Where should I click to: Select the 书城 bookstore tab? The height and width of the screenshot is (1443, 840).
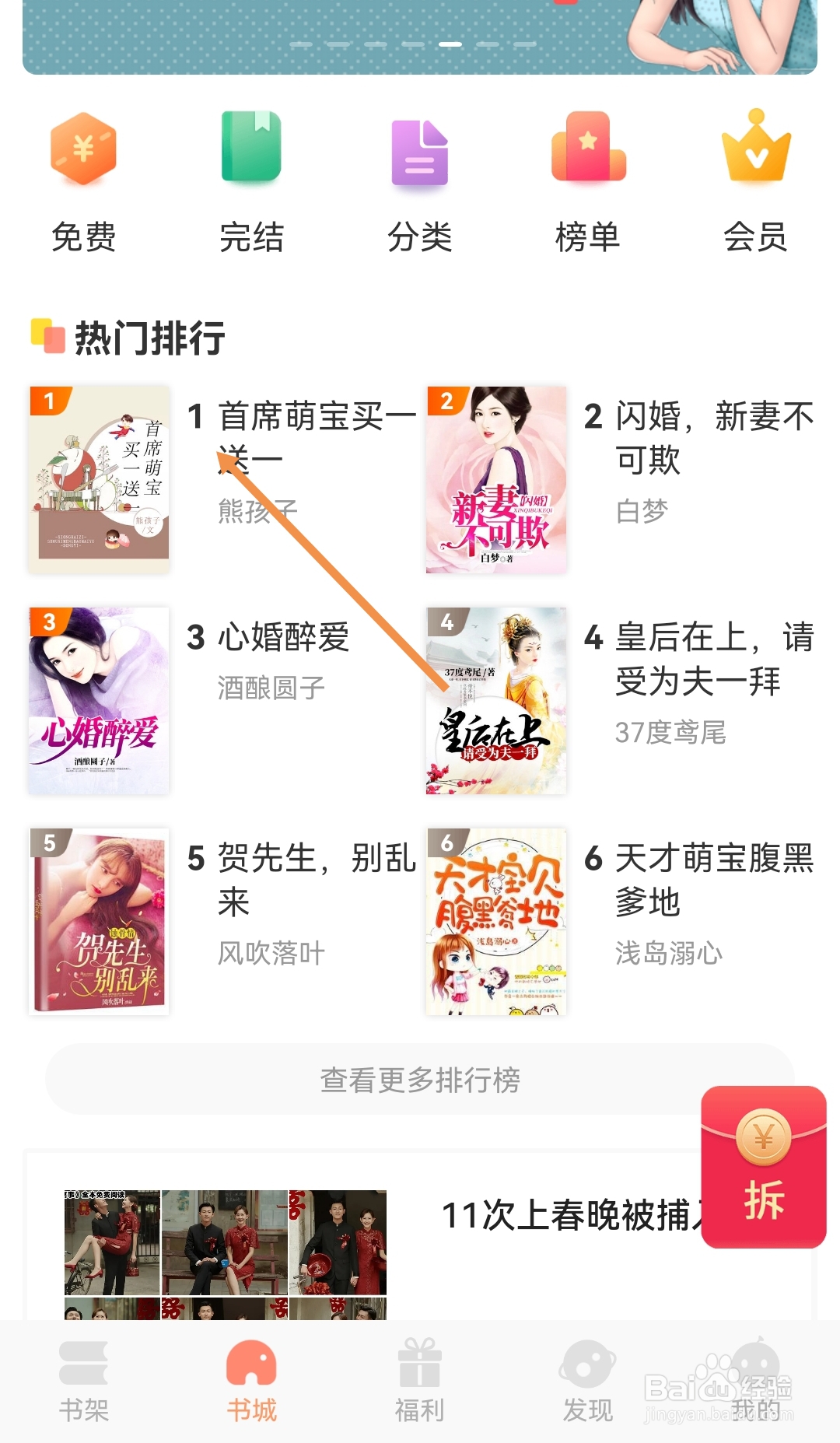coord(251,1381)
